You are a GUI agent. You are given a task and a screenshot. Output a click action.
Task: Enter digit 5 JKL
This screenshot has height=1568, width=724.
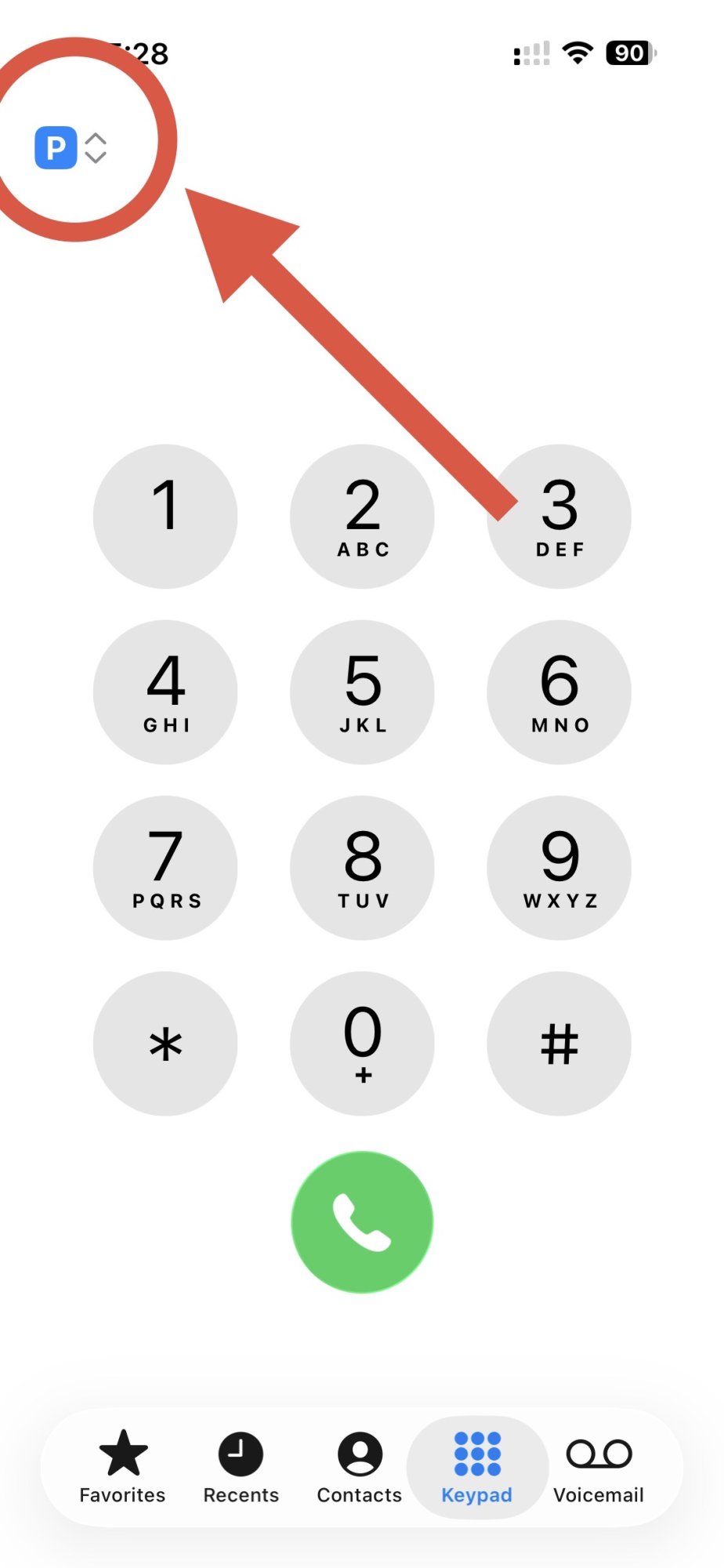(362, 691)
